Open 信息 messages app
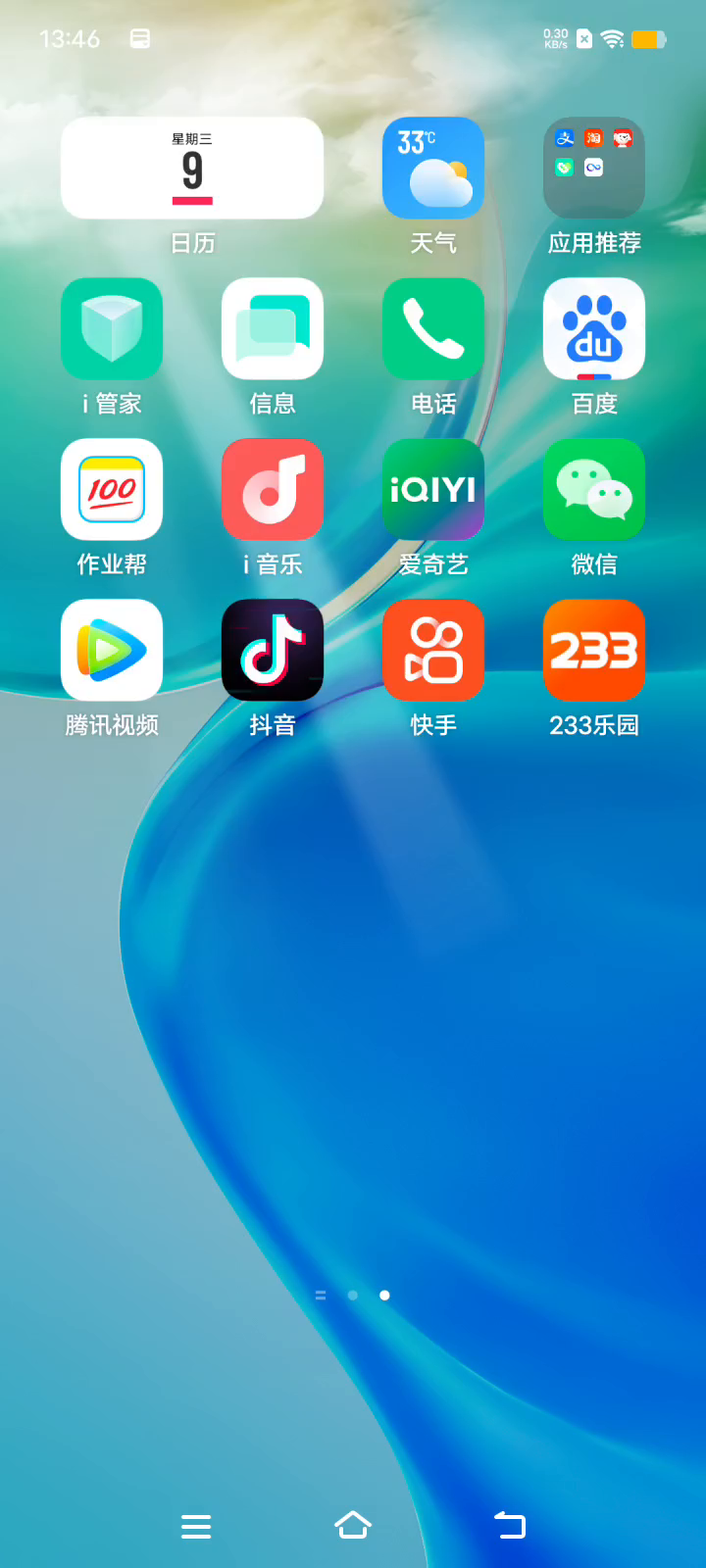The height and width of the screenshot is (1568, 706). pyautogui.click(x=273, y=329)
